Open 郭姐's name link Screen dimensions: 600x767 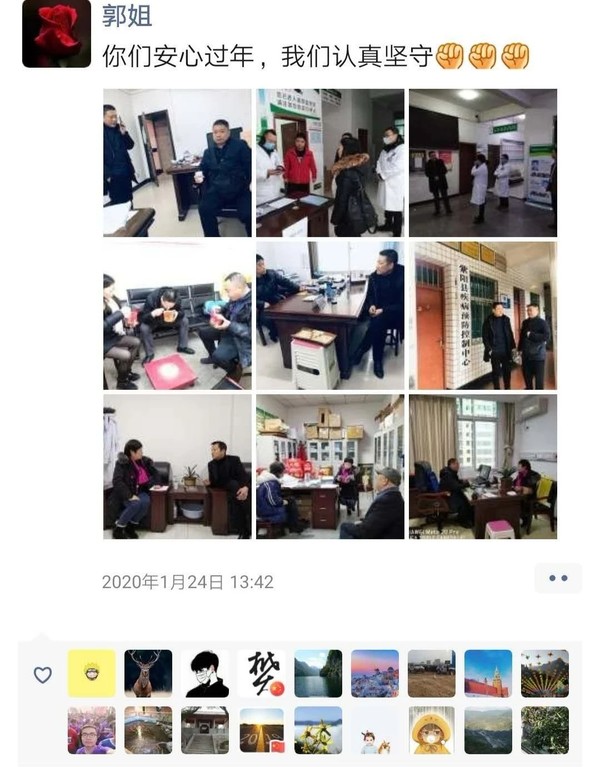[x=124, y=16]
